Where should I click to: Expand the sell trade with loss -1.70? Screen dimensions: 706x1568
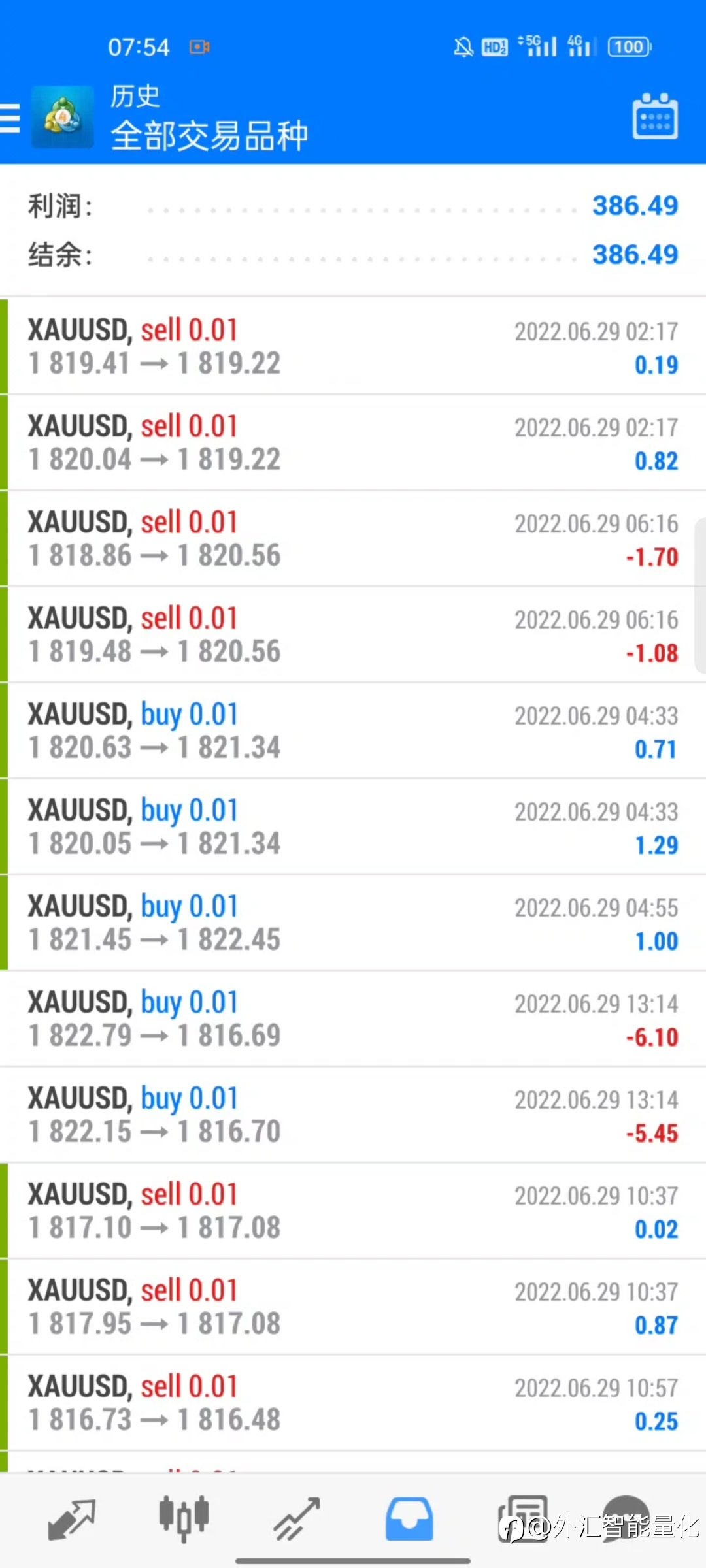[353, 538]
